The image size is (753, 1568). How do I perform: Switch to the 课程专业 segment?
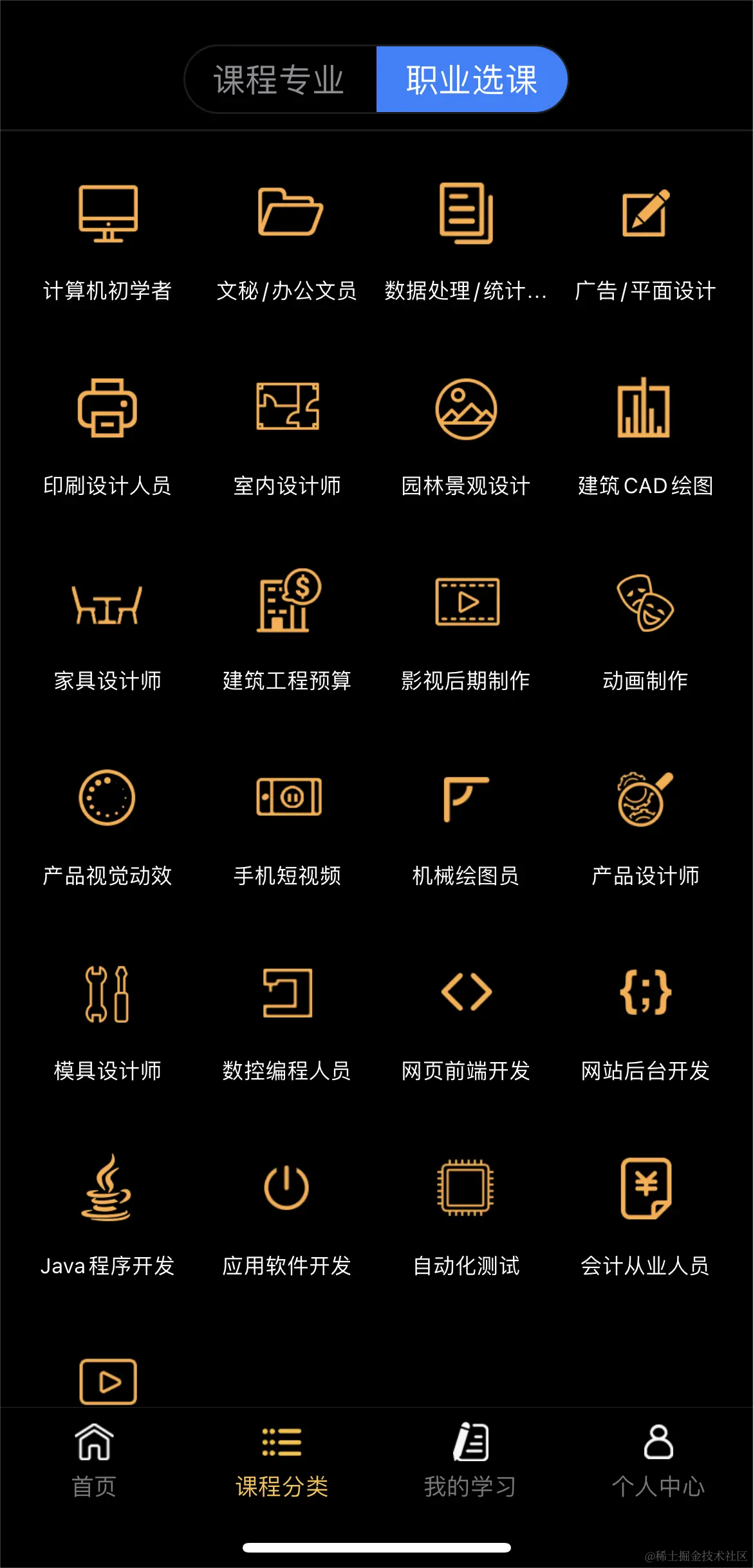280,80
